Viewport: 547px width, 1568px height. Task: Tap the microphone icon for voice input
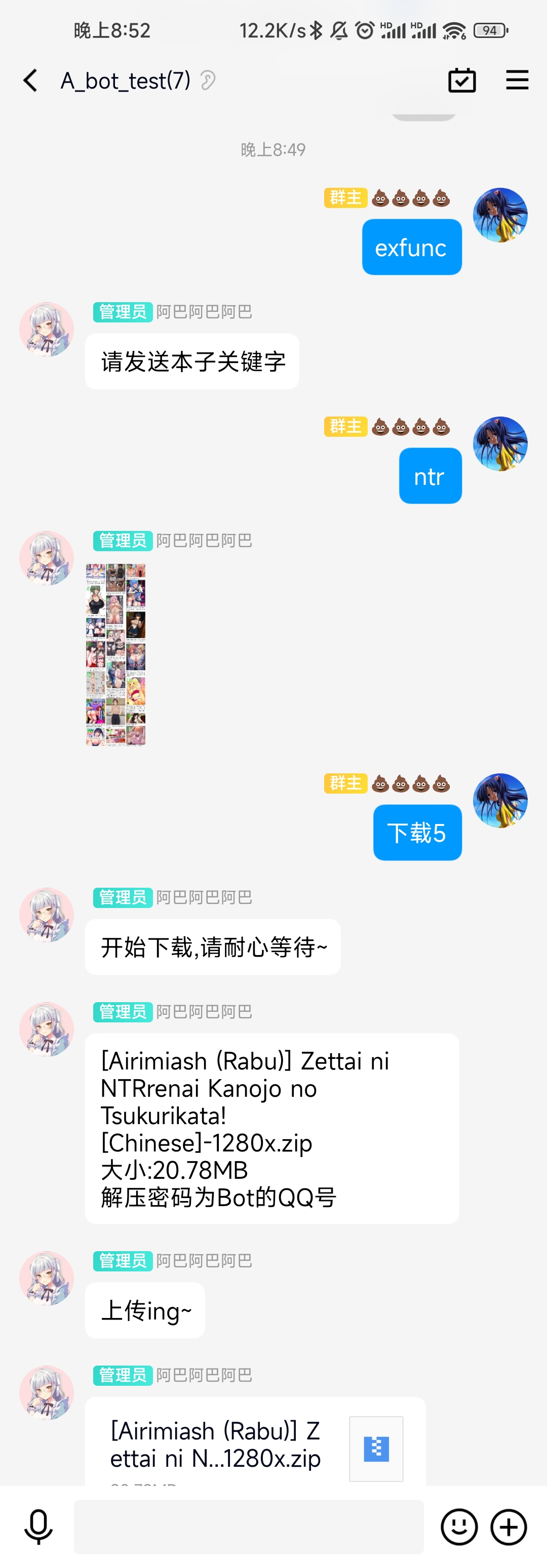tap(38, 1526)
